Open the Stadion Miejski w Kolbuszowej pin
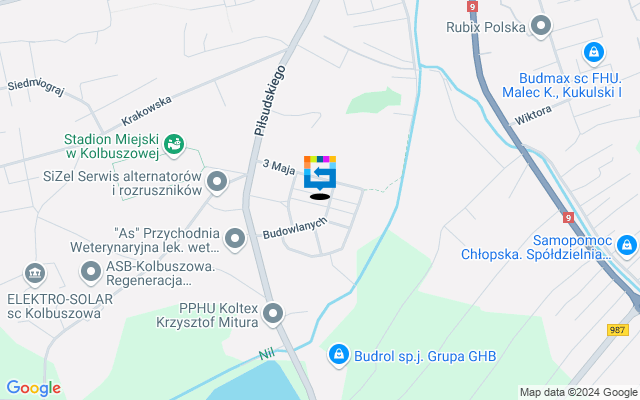This screenshot has height=400, width=640. [x=174, y=145]
